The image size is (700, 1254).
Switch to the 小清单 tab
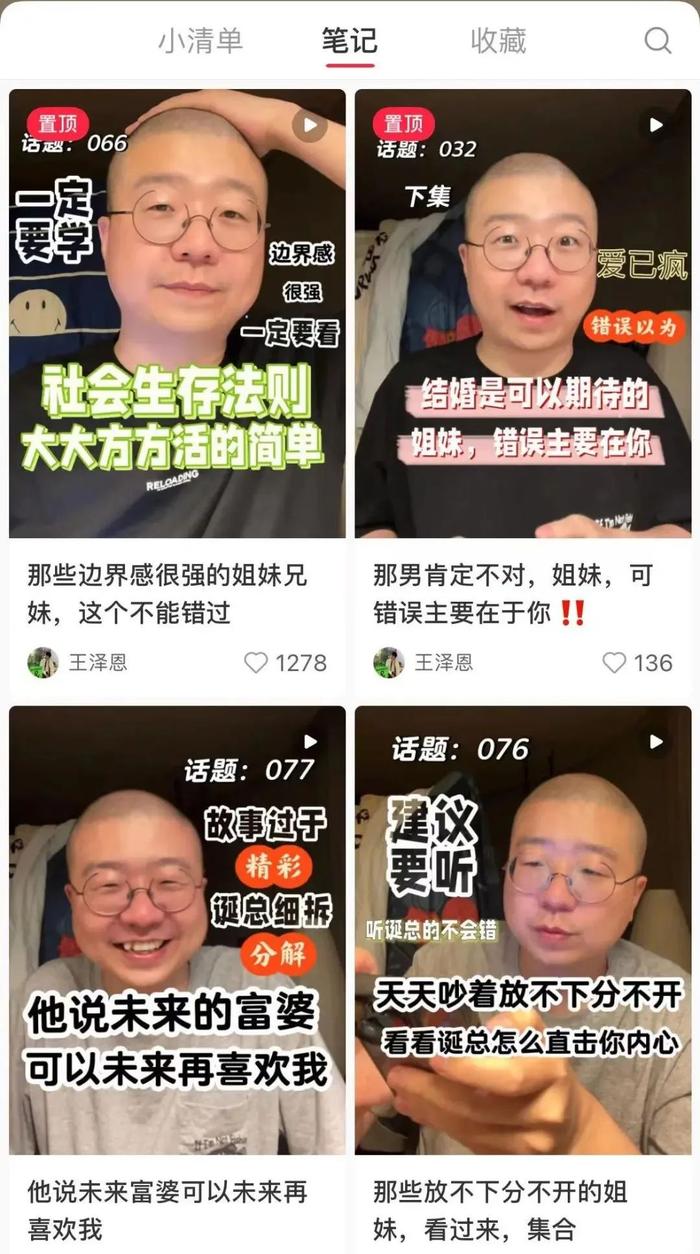(x=200, y=40)
